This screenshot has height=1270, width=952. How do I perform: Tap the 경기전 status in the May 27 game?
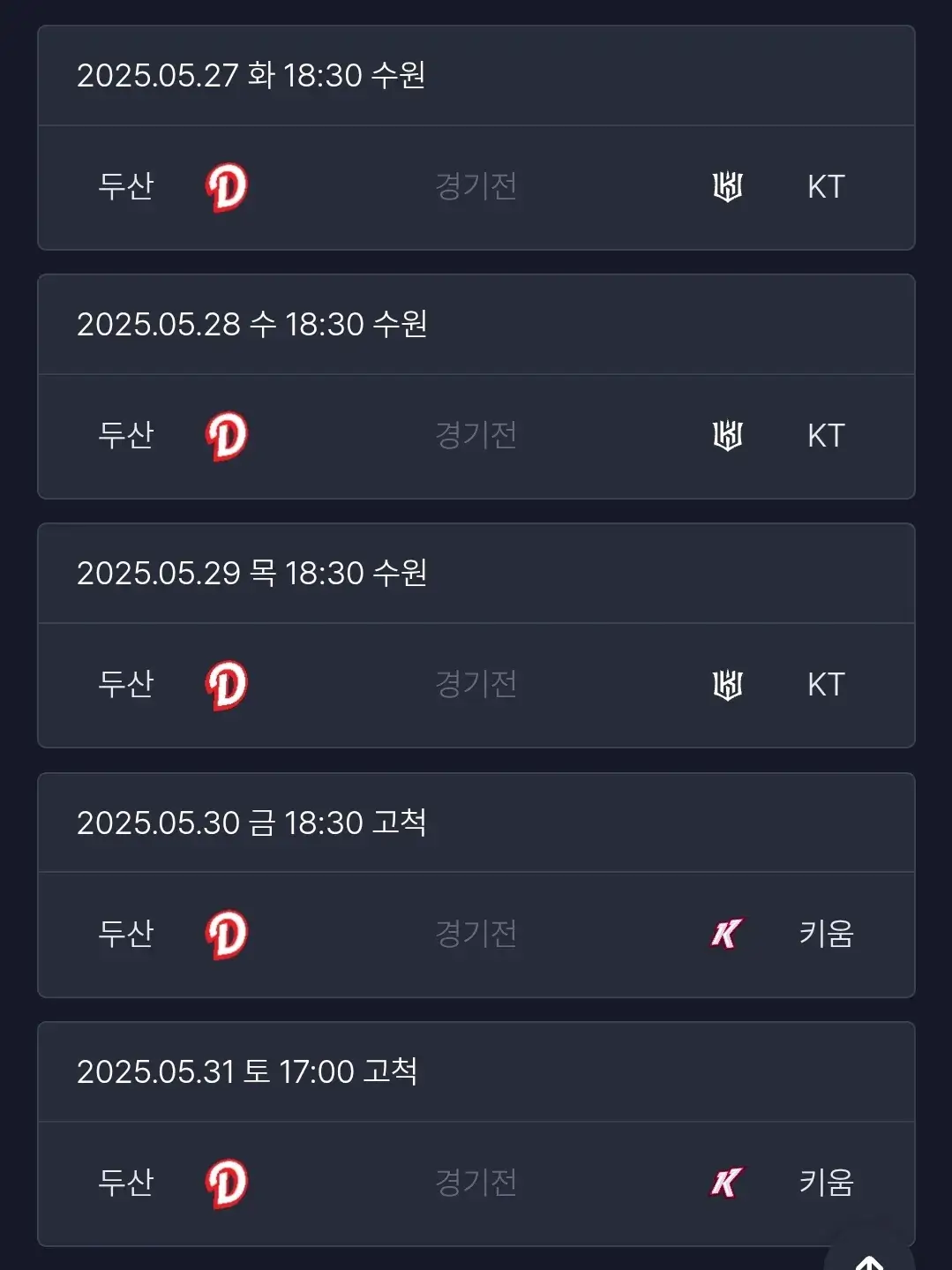(x=476, y=185)
